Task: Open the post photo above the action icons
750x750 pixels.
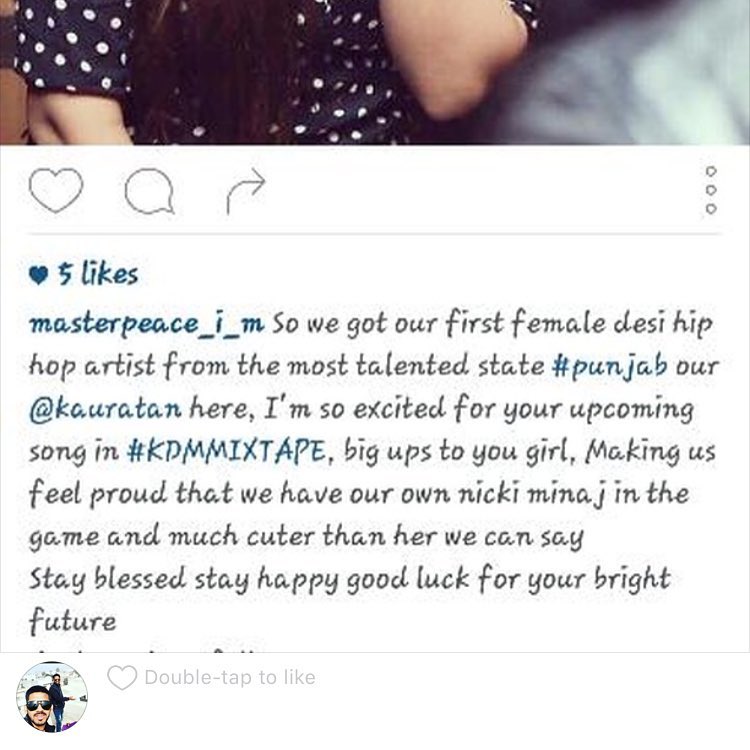Action: pos(375,72)
